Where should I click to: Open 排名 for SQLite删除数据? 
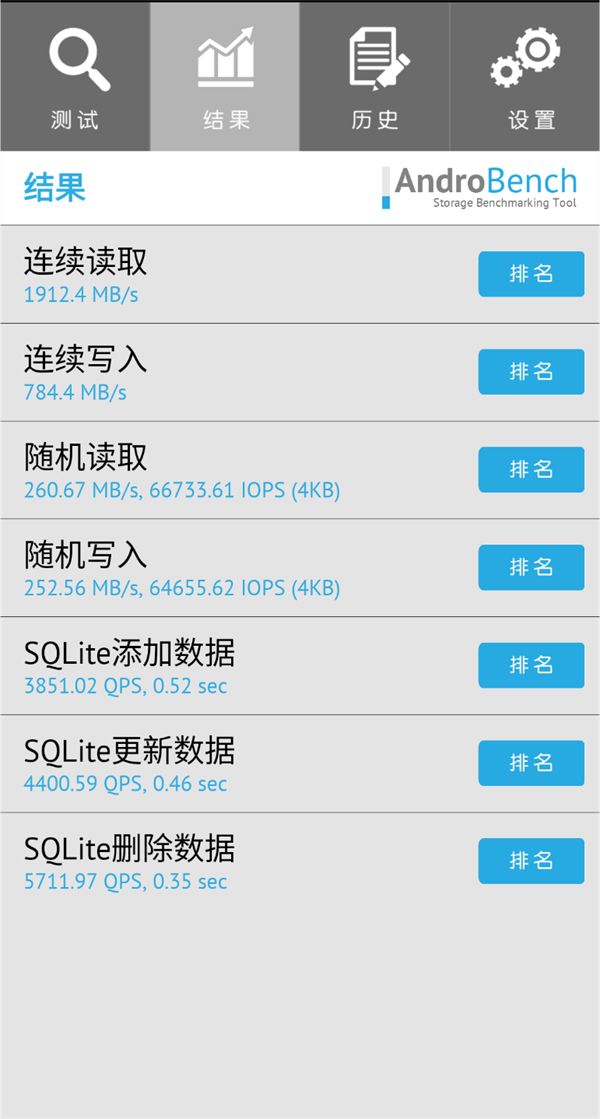click(x=531, y=861)
